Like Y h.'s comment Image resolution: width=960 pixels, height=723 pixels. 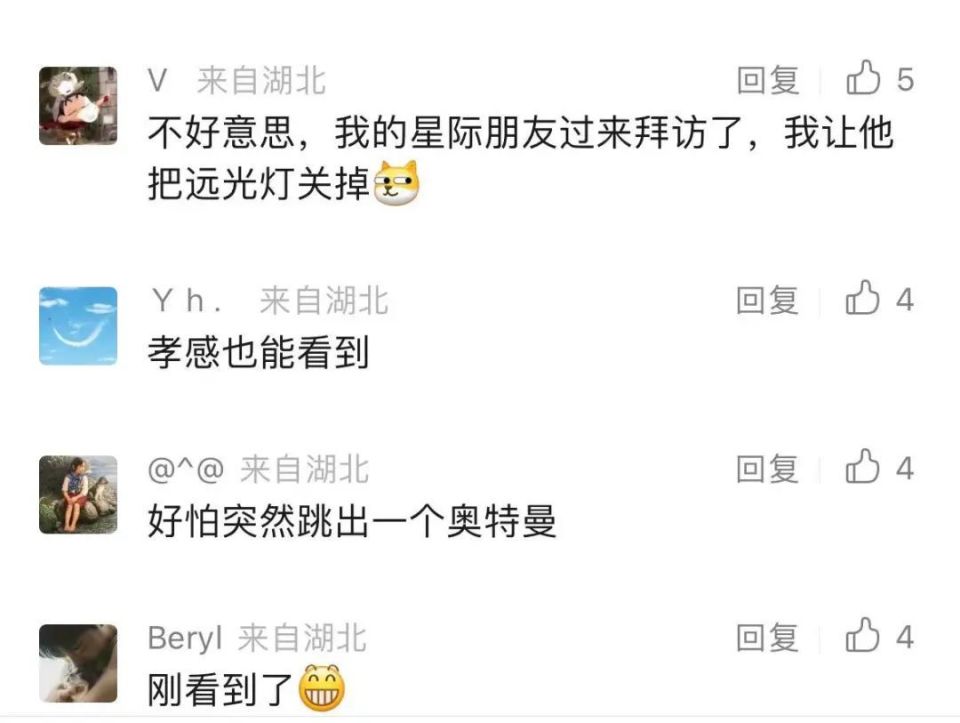864,299
